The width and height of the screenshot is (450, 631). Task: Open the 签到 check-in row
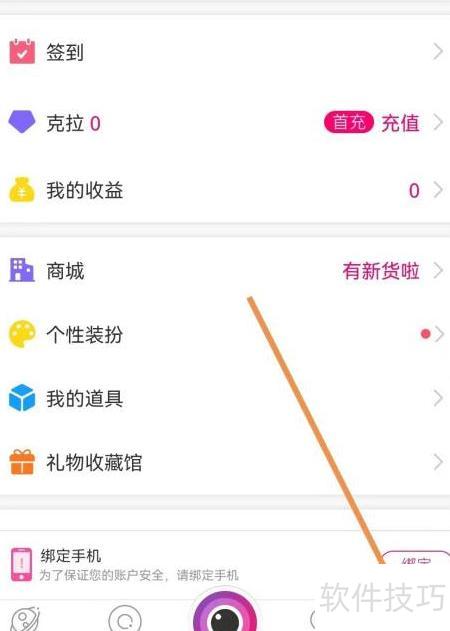click(225, 52)
